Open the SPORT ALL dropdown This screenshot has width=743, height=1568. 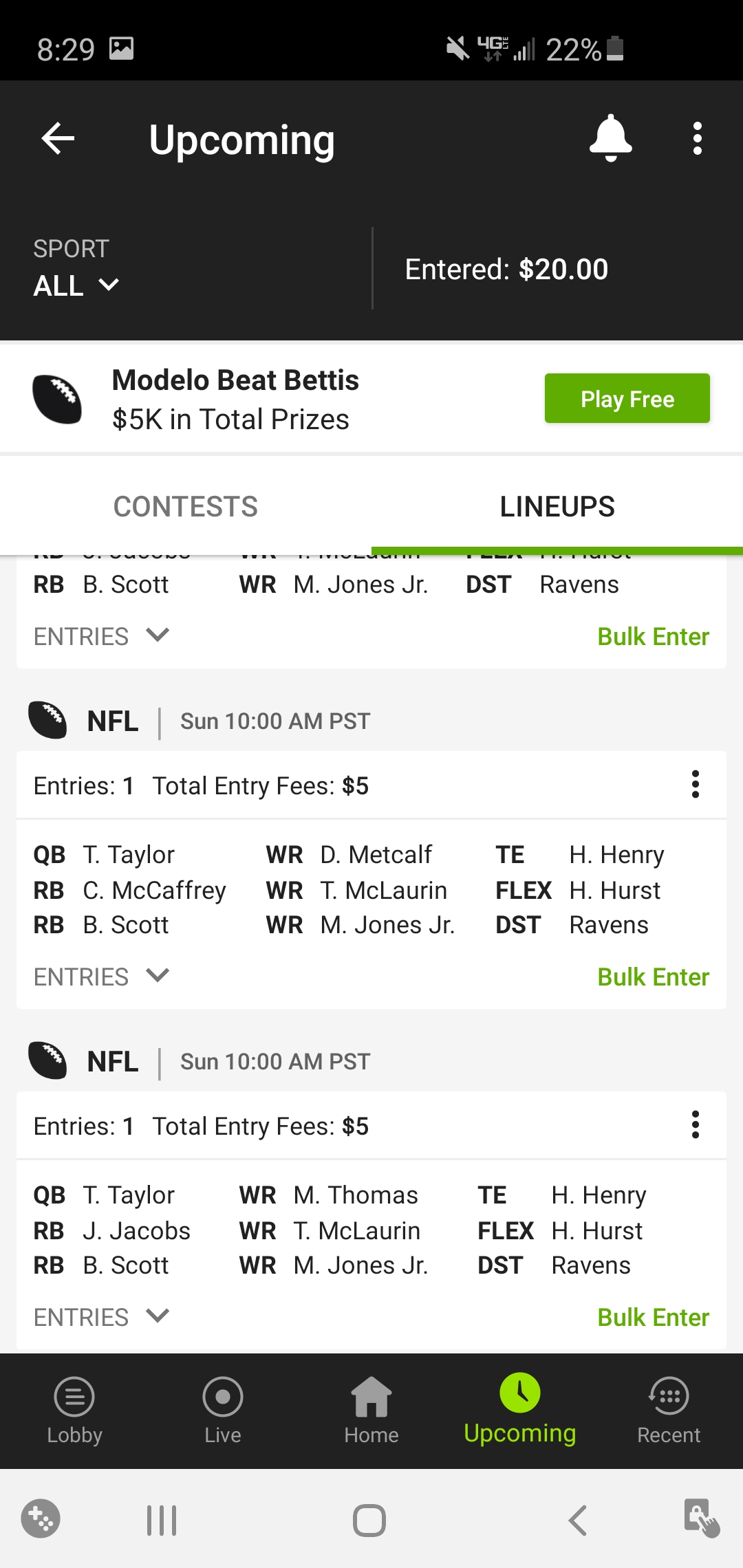(76, 268)
